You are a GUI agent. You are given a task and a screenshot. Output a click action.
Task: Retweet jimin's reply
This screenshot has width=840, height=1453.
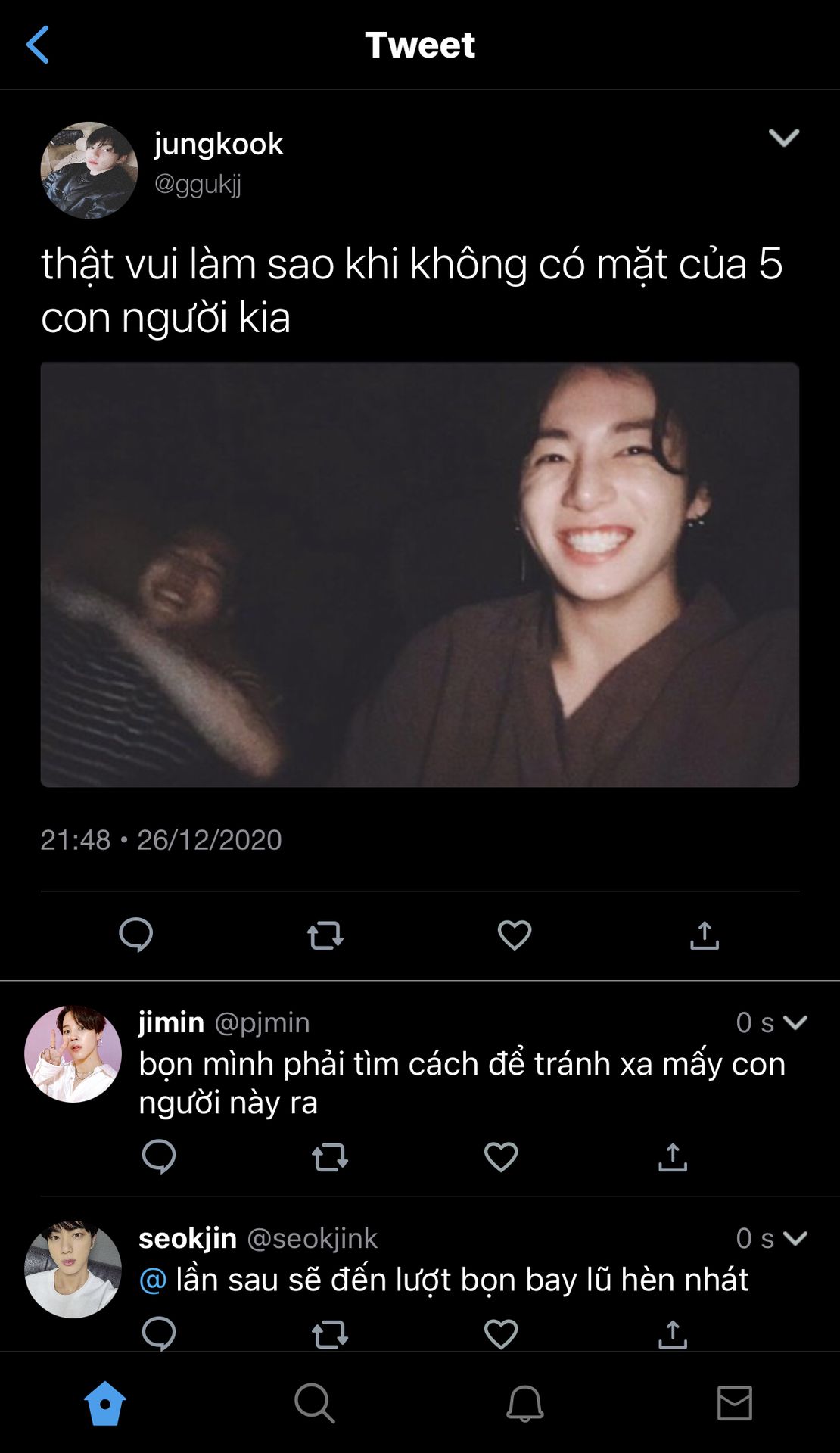tap(330, 1157)
